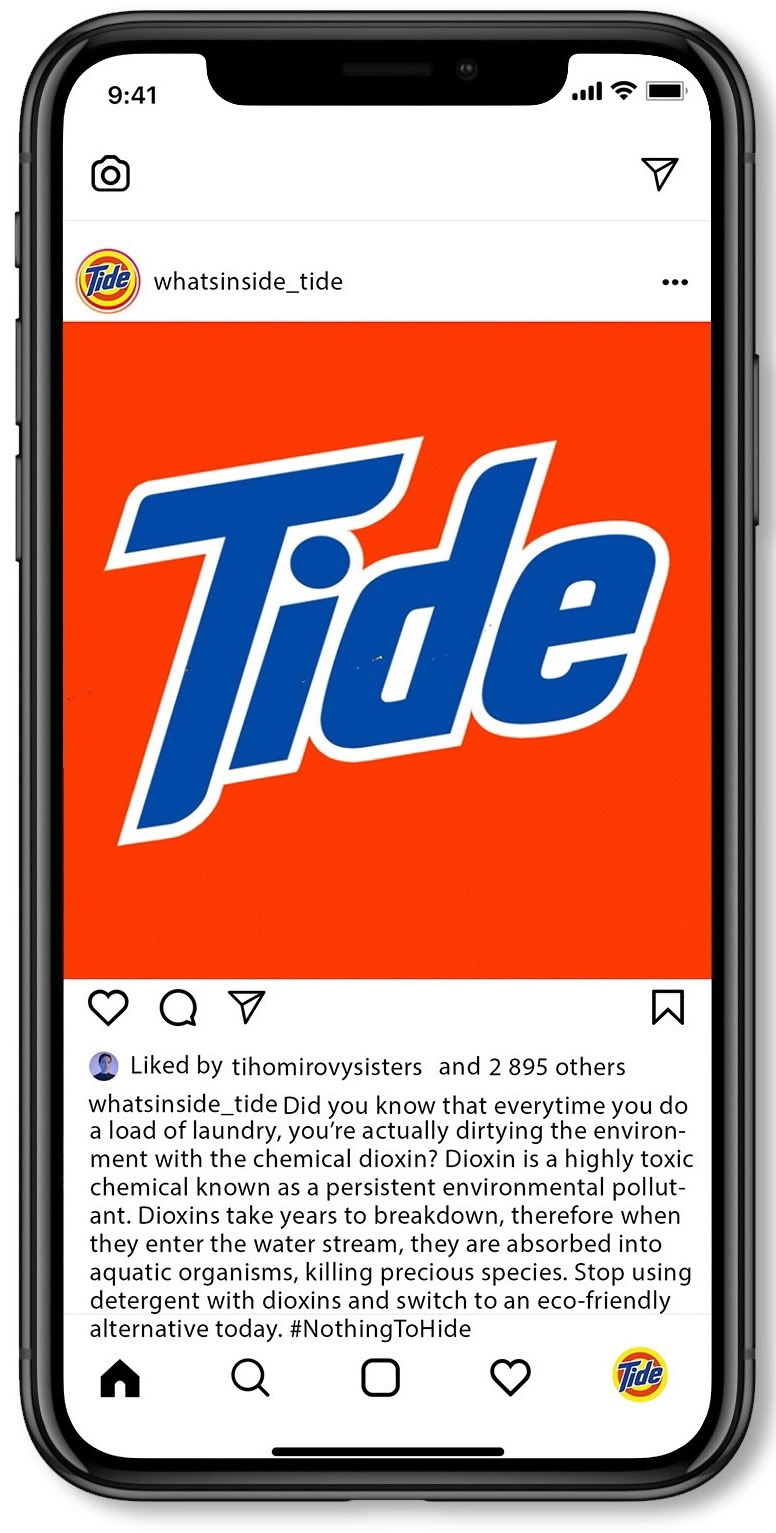
Task: Open the new post tab
Action: (380, 1378)
